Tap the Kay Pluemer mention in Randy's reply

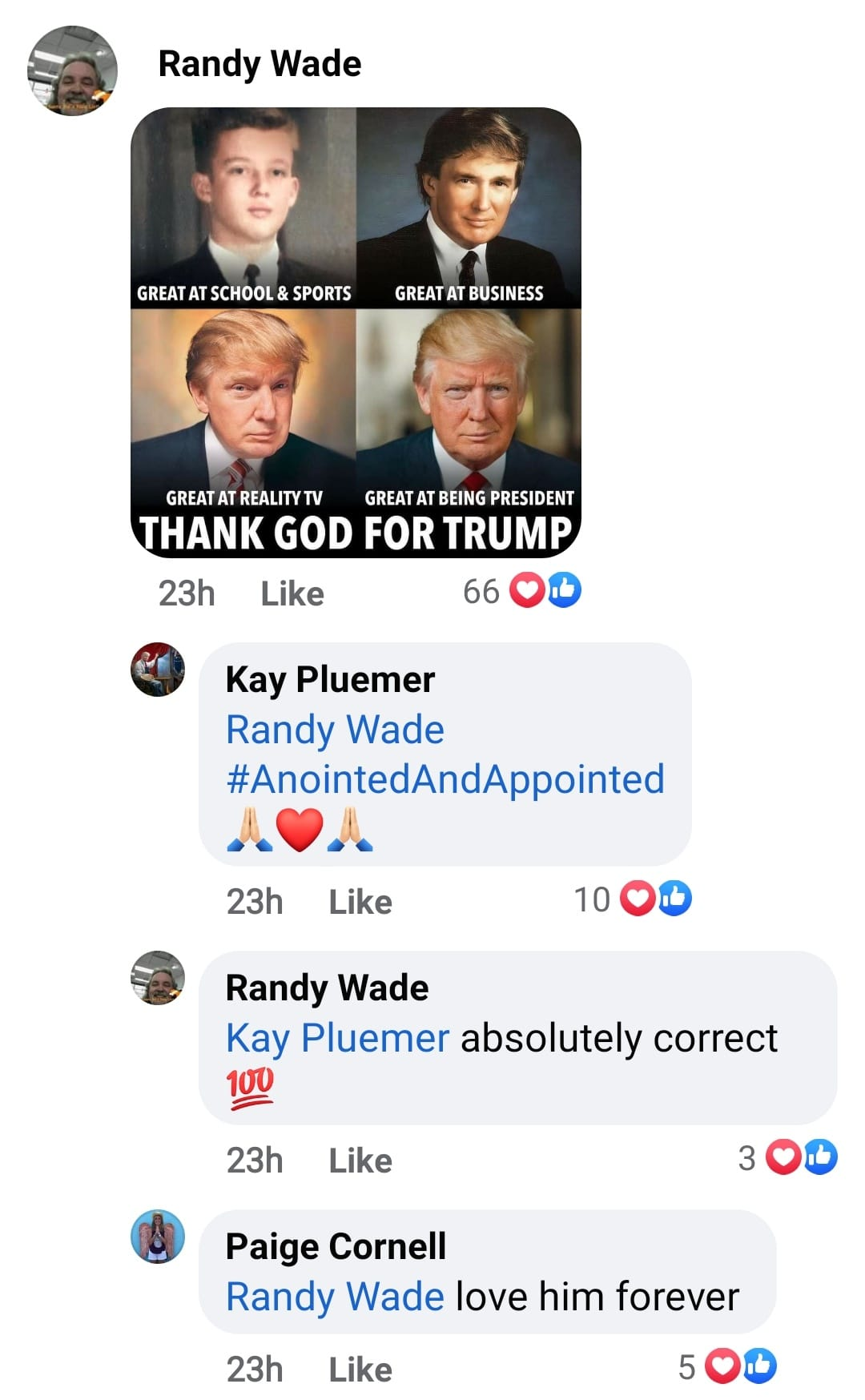337,1039
